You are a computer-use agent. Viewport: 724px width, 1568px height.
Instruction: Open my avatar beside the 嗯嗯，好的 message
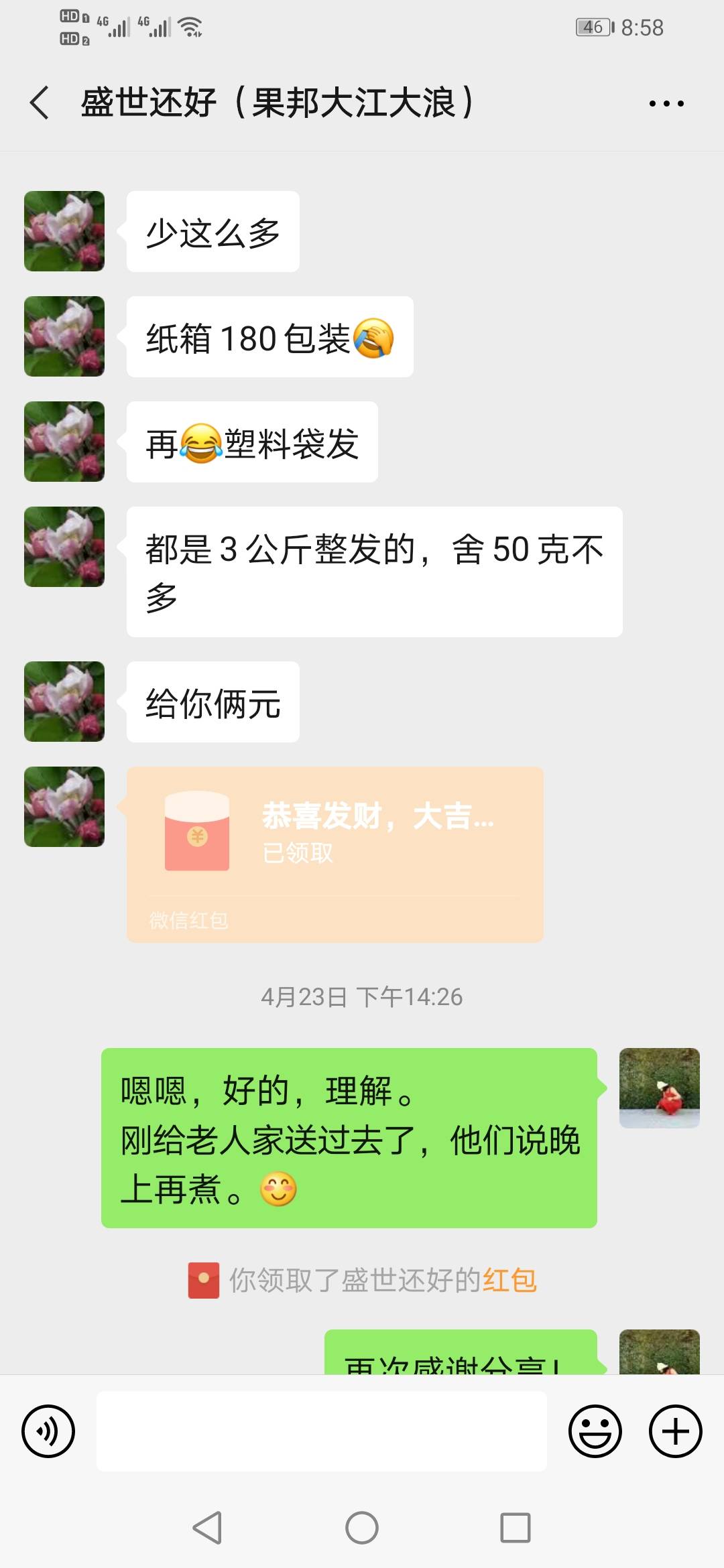[x=659, y=1088]
